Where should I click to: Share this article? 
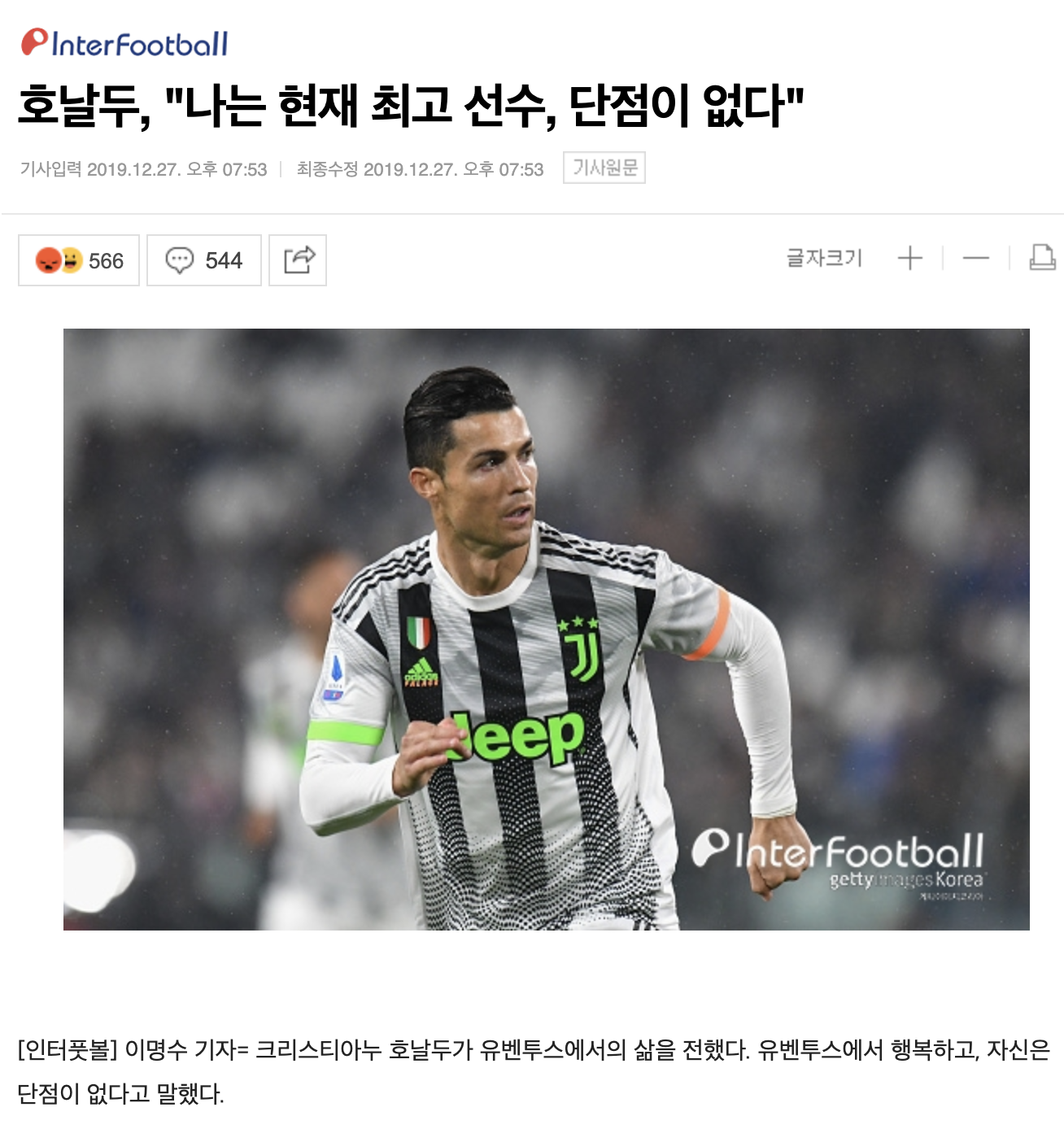pyautogui.click(x=298, y=260)
